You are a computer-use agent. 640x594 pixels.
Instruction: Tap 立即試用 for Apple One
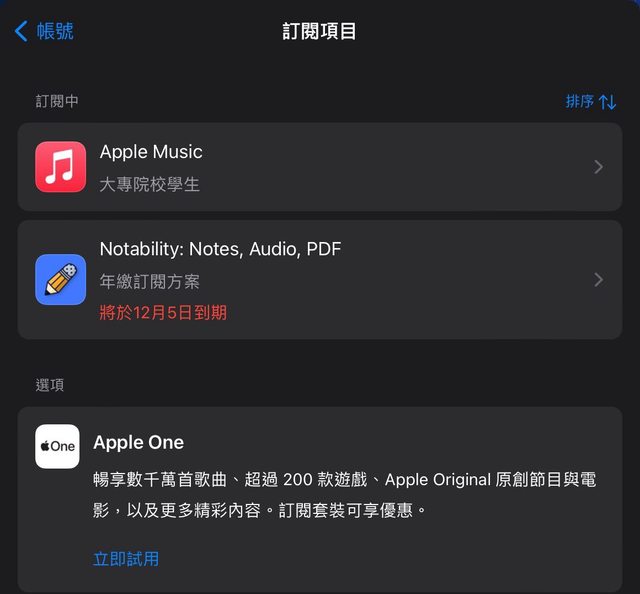(126, 559)
